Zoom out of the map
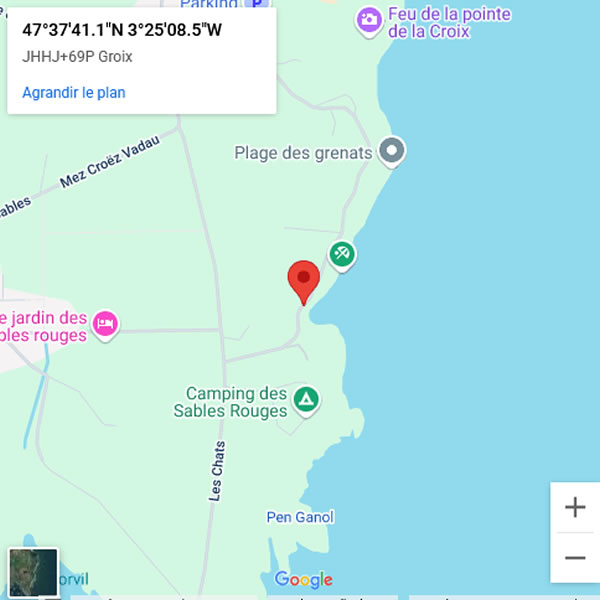This screenshot has width=600, height=600. coord(575,557)
